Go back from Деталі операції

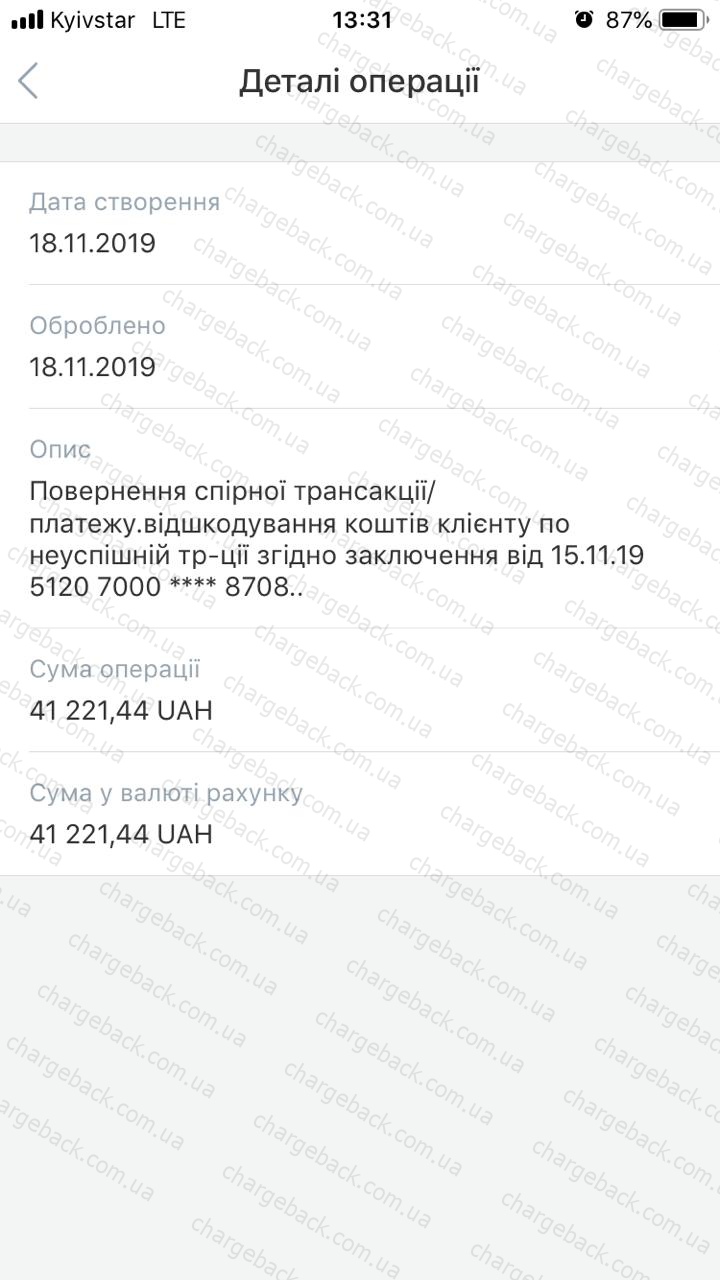pos(29,81)
